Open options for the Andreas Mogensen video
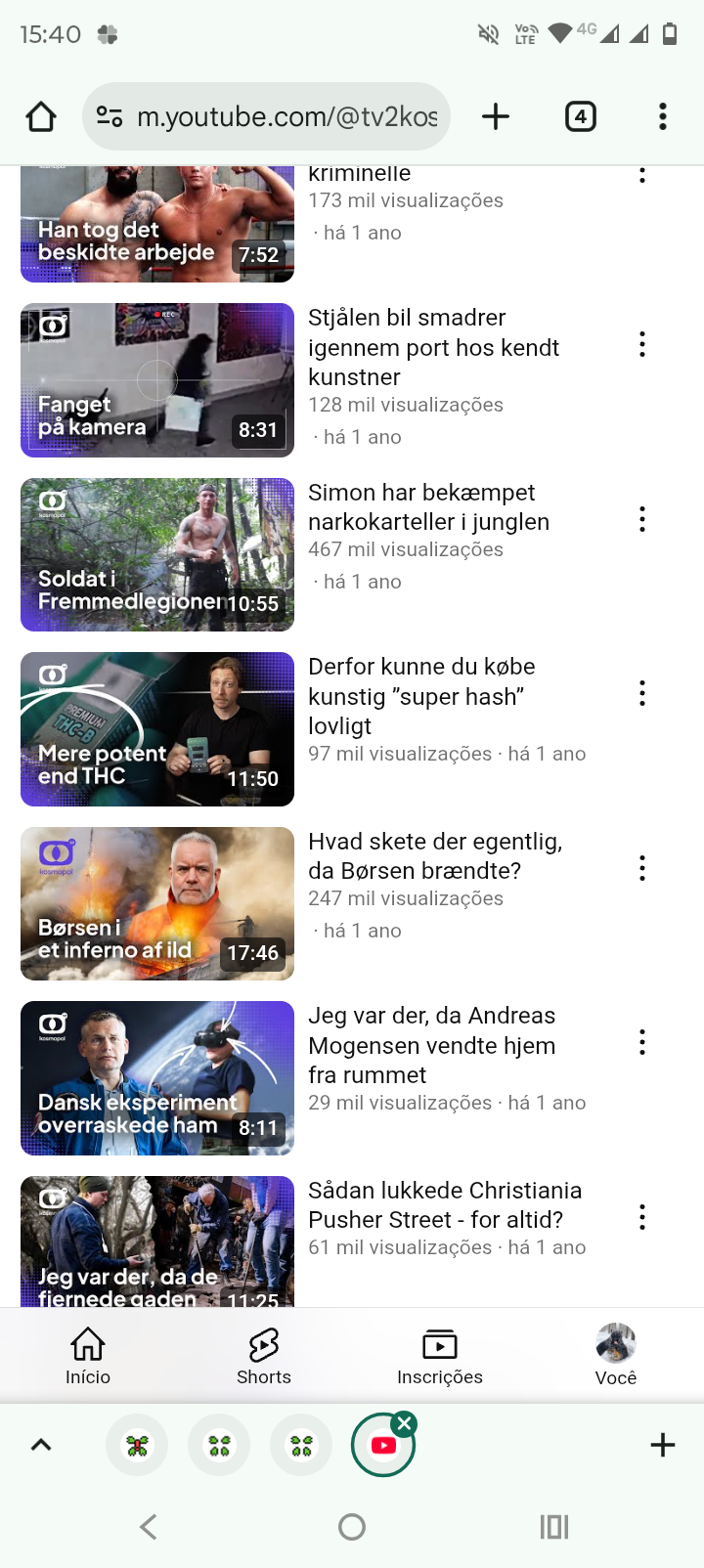Image resolution: width=704 pixels, height=1568 pixels. point(642,1042)
